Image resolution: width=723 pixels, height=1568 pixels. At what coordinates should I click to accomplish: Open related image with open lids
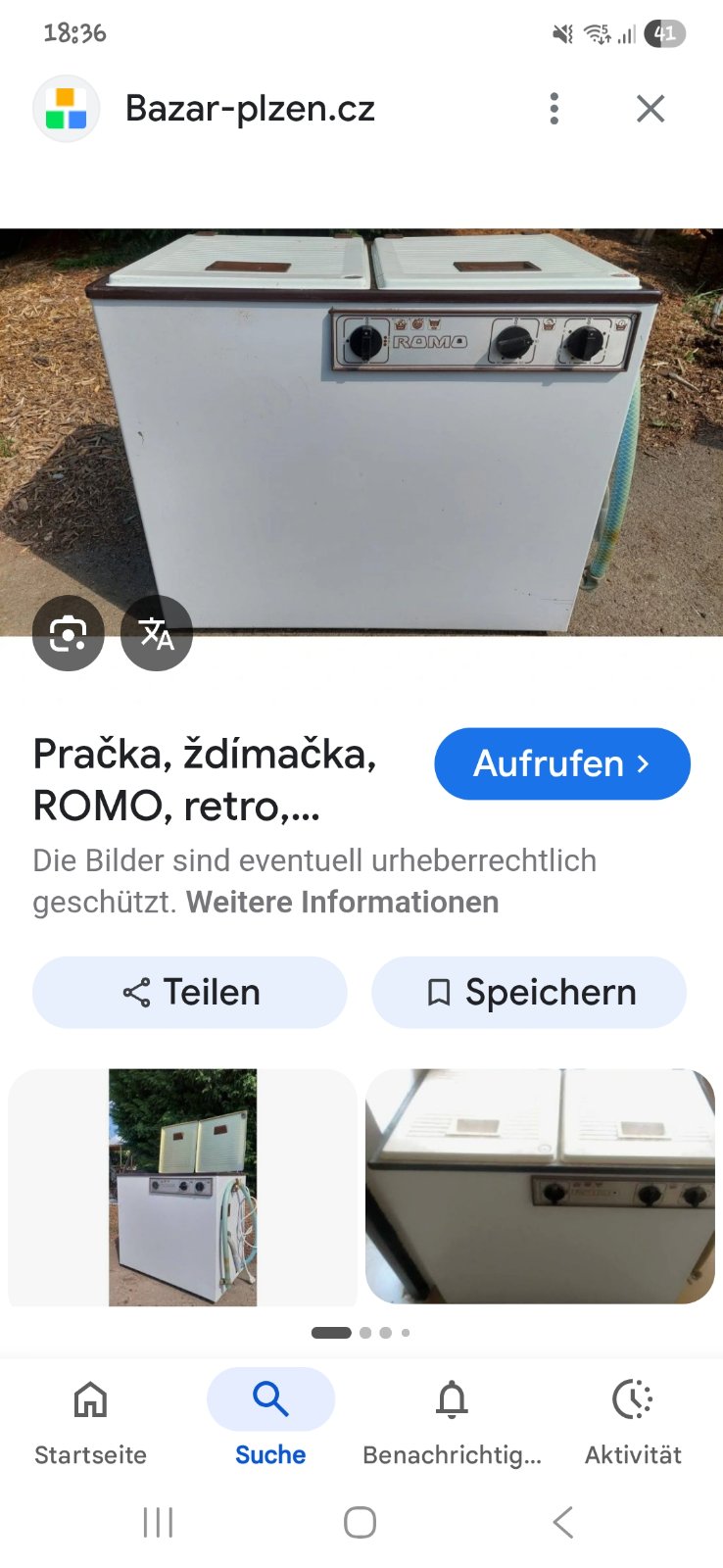coord(182,1187)
